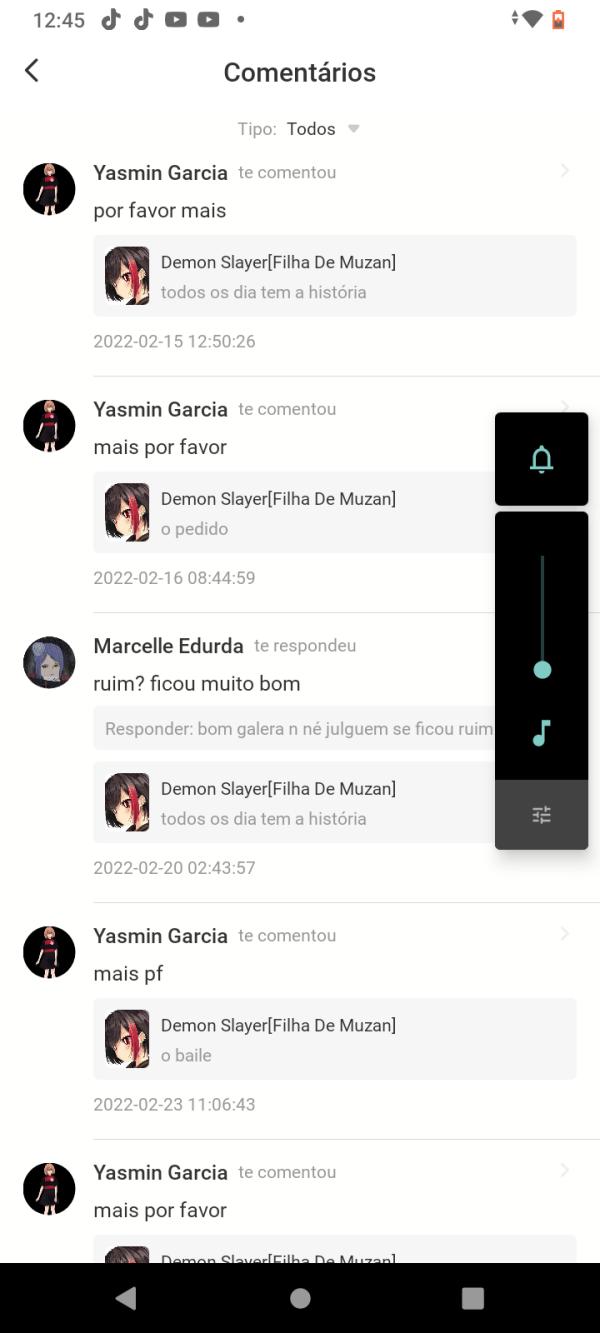The image size is (600, 1333).
Task: Open Marcelle Edurda's reply "ruim? ficou muito bom"
Action: pyautogui.click(x=197, y=684)
